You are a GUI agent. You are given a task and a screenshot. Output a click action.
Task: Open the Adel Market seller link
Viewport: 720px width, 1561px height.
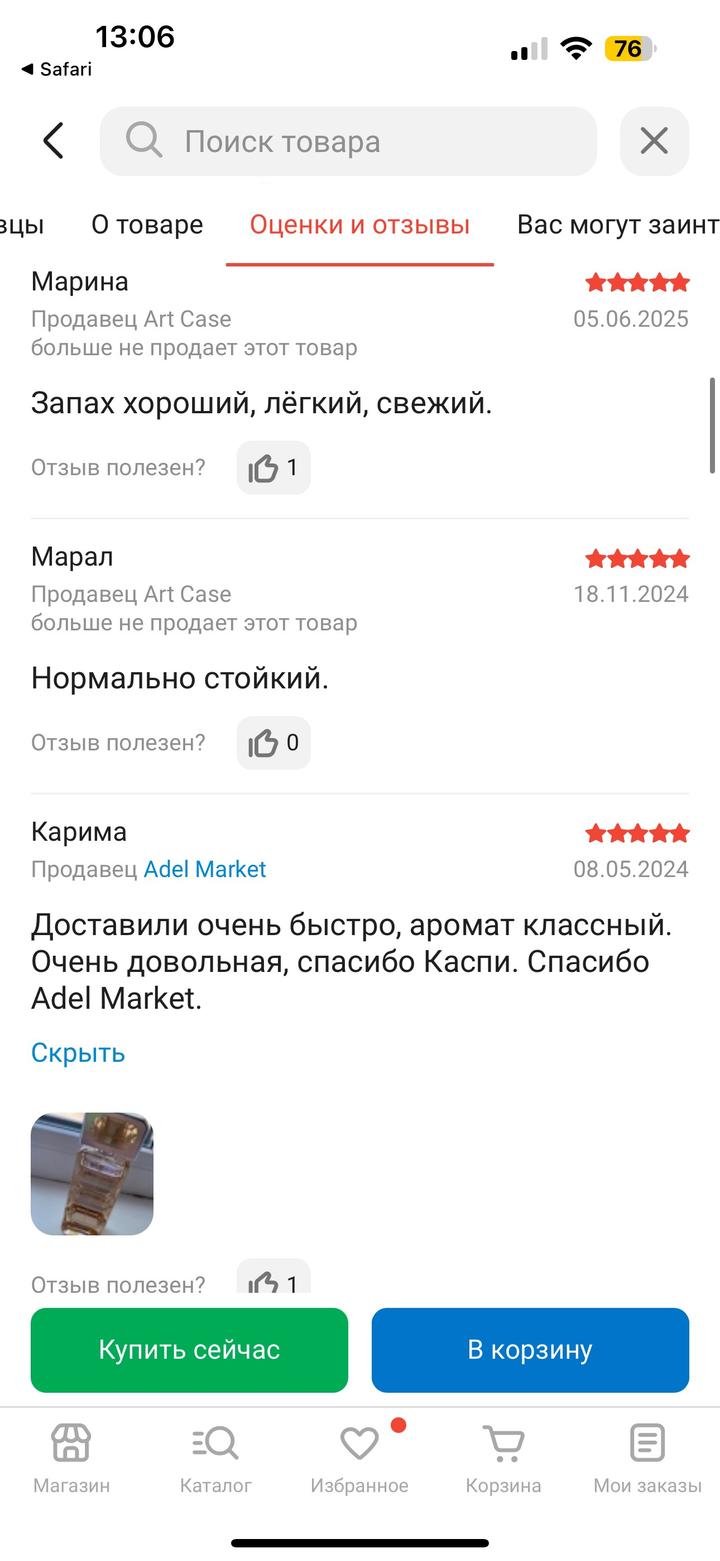205,869
